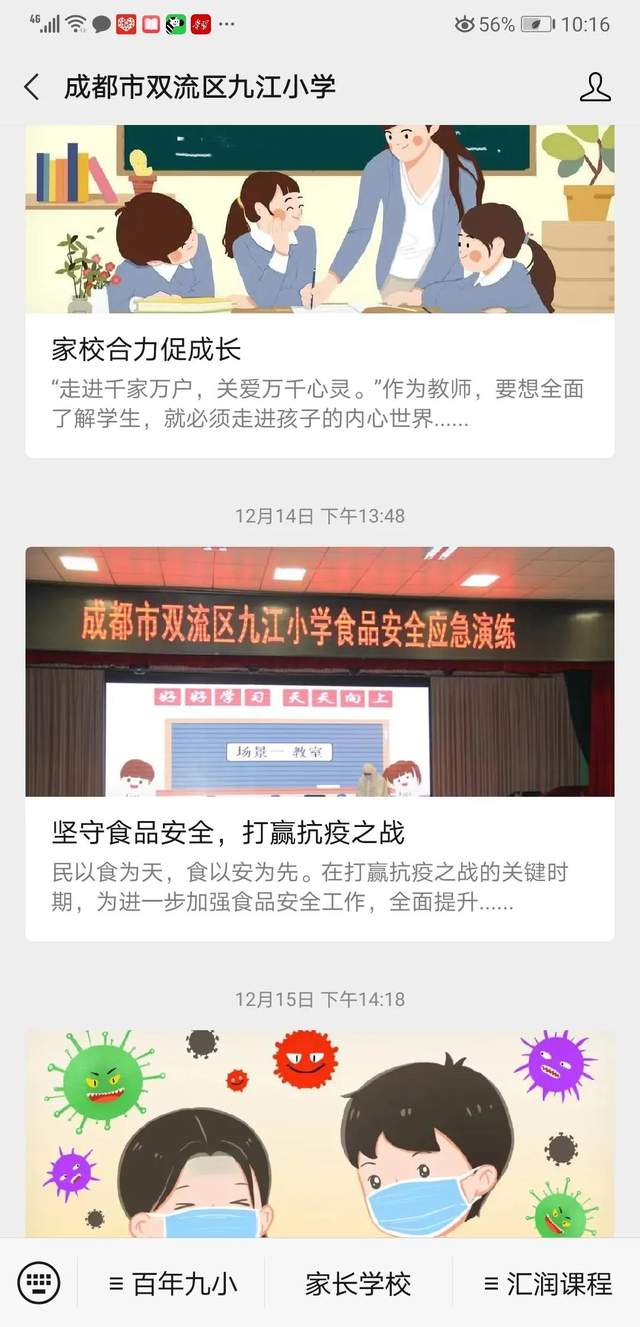Open the 家长学校 menu

[x=358, y=1284]
